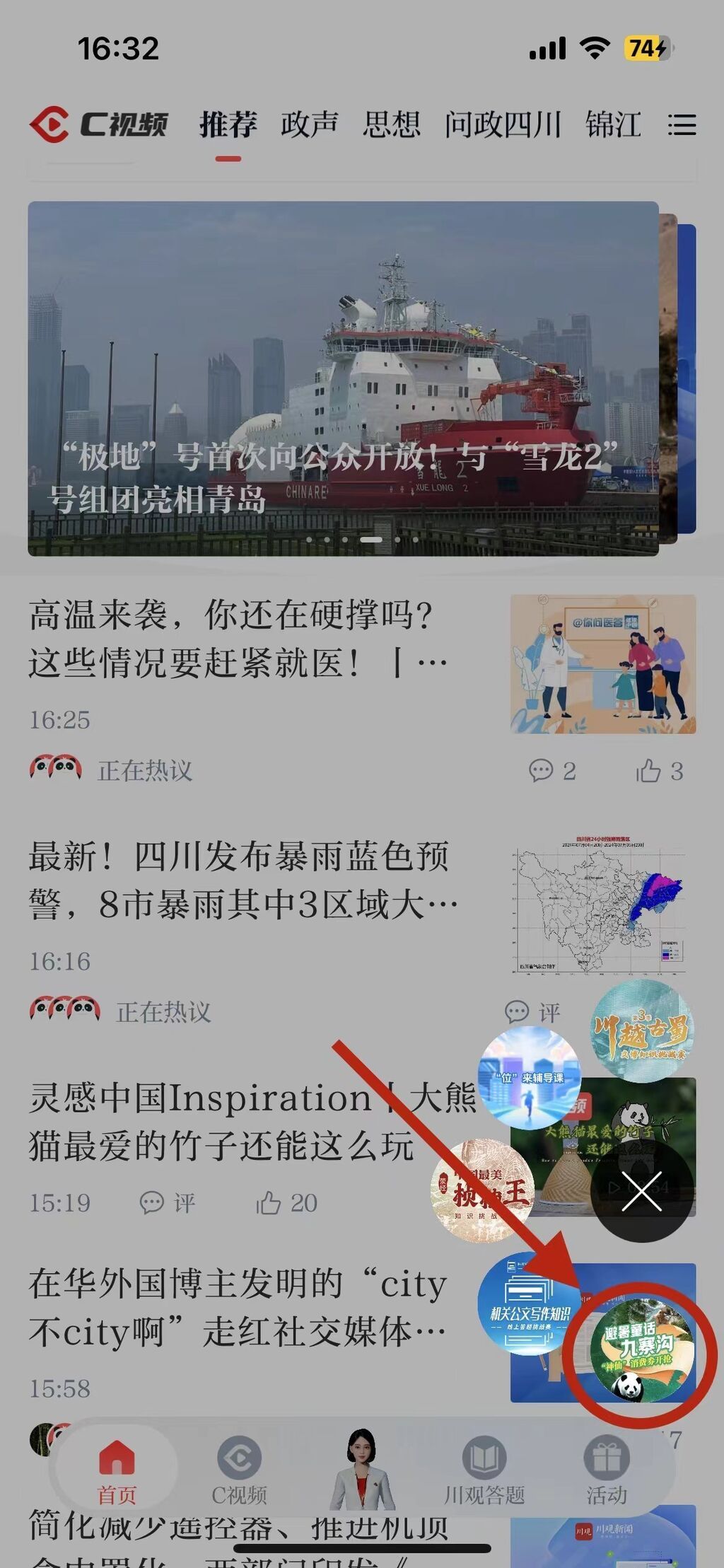Open the 避暑童话九寨沟 activity bubble
Viewport: 724px width, 1568px height.
[x=641, y=1350]
